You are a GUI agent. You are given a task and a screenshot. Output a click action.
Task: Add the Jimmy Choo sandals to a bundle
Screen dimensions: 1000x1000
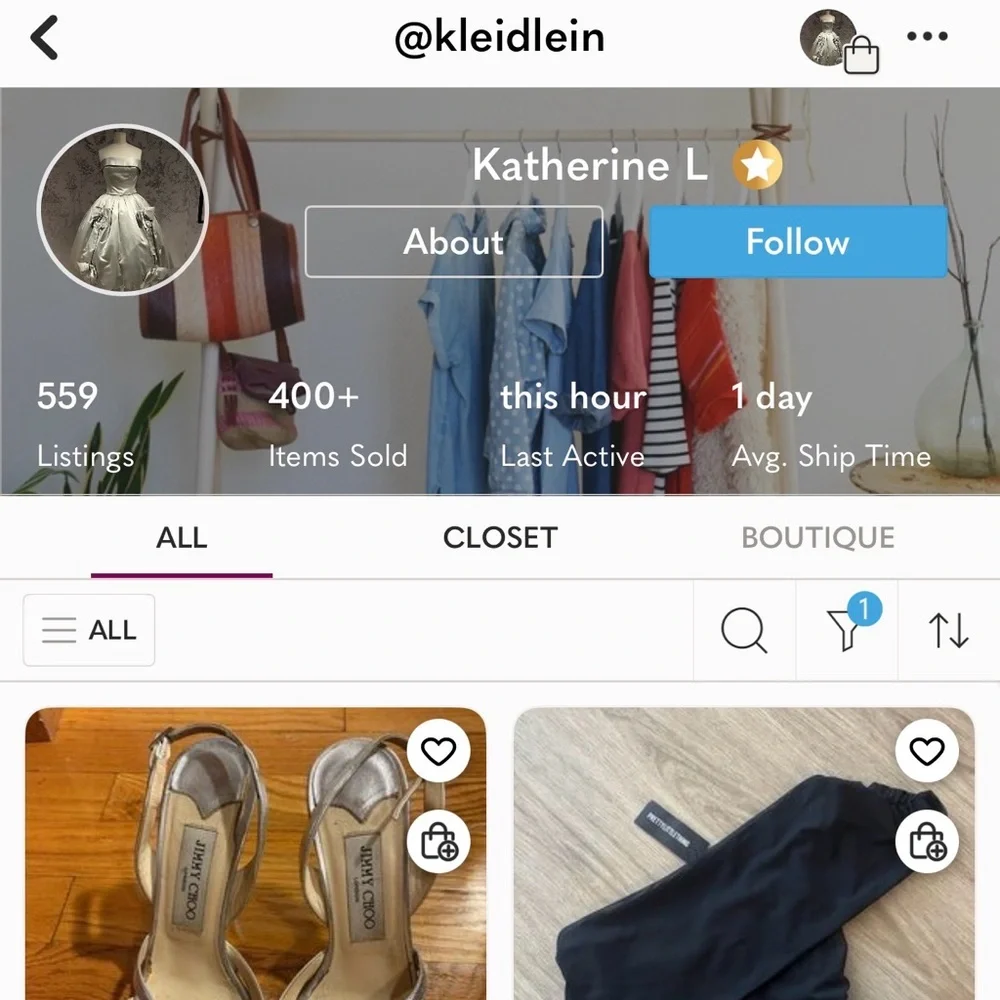point(439,843)
